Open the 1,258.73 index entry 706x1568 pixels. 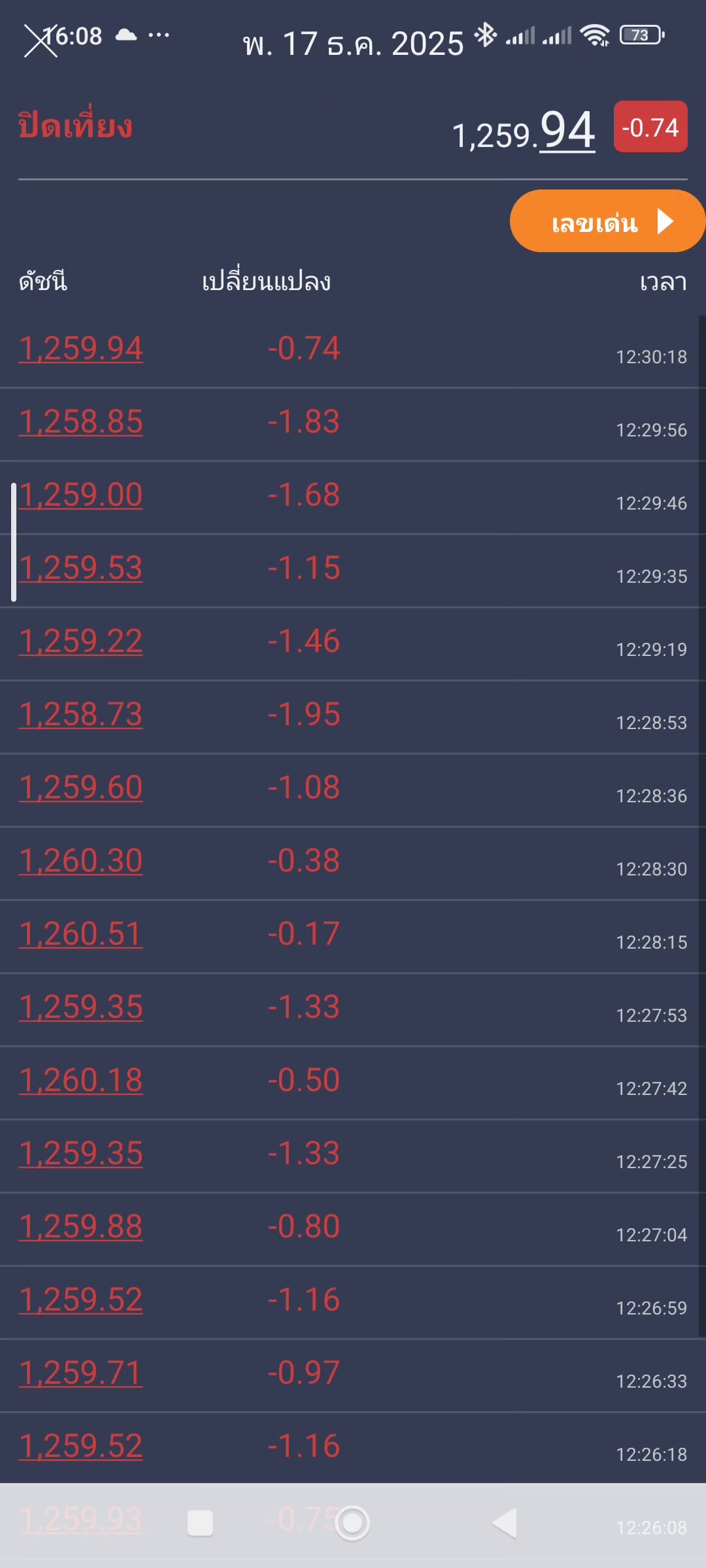[81, 714]
